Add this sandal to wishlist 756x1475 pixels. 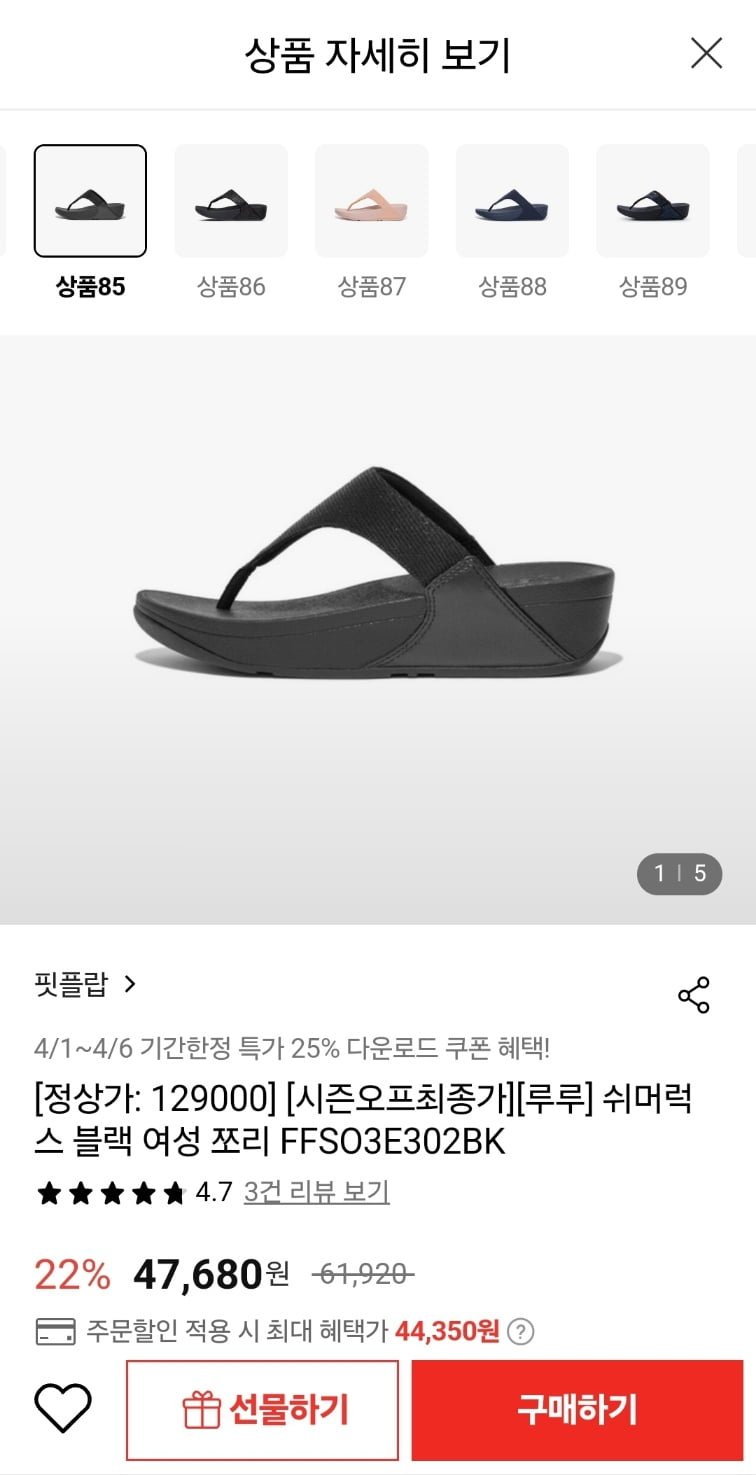(x=63, y=1409)
